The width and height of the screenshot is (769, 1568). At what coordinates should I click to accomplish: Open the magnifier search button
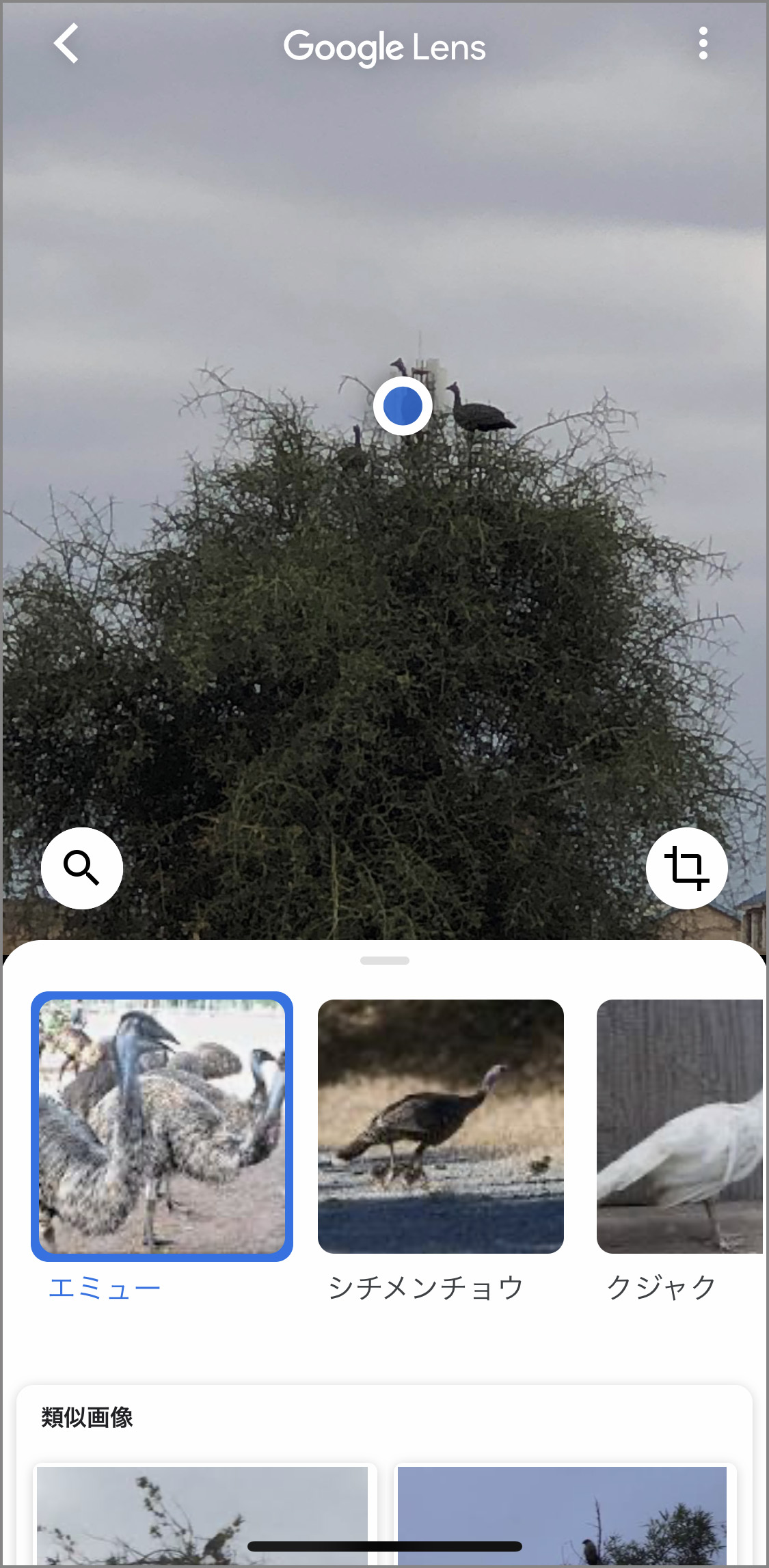coord(82,868)
